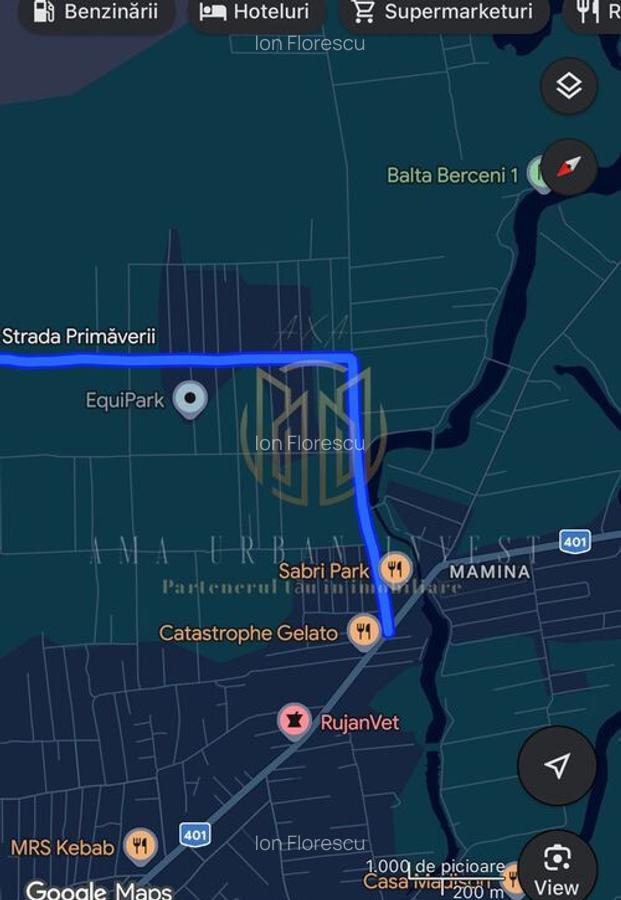
Task: Tap the compass to reset orientation
Action: pyautogui.click(x=569, y=167)
